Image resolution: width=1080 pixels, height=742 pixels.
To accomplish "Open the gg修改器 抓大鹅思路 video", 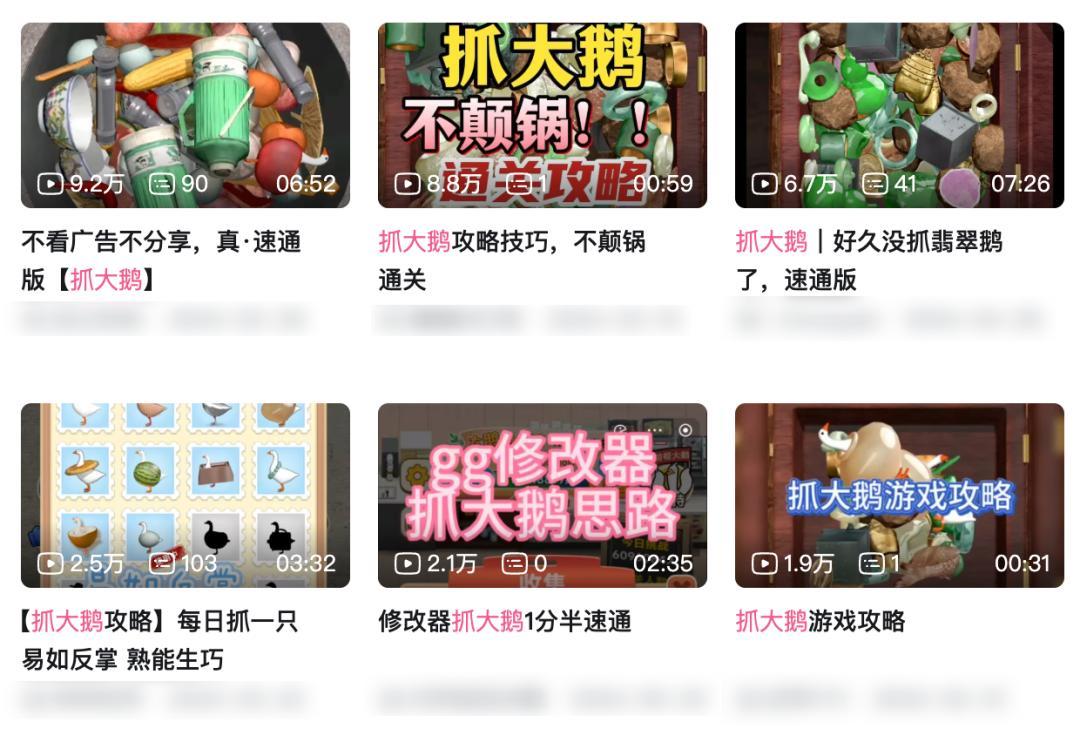I will point(542,495).
